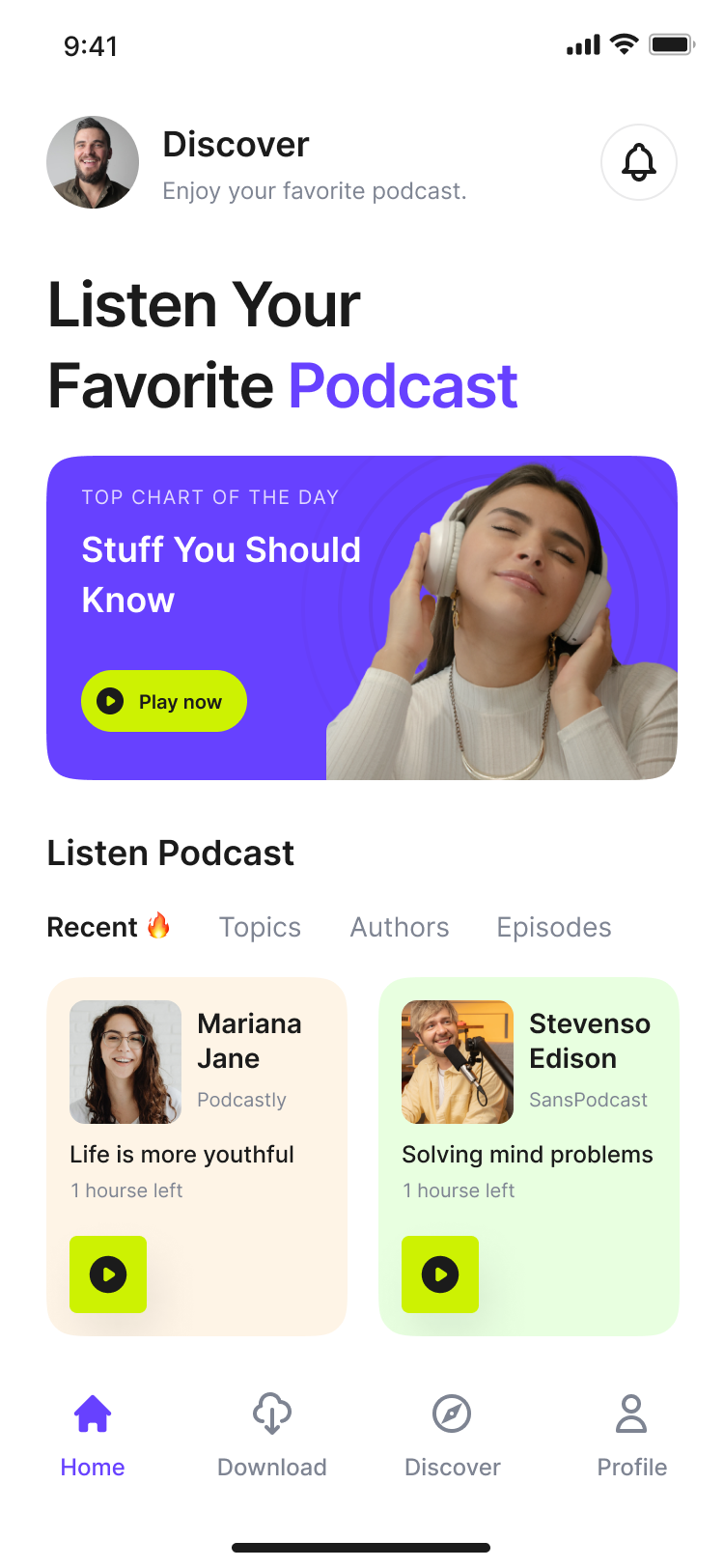Play Stuff You Should Know now

click(x=164, y=701)
